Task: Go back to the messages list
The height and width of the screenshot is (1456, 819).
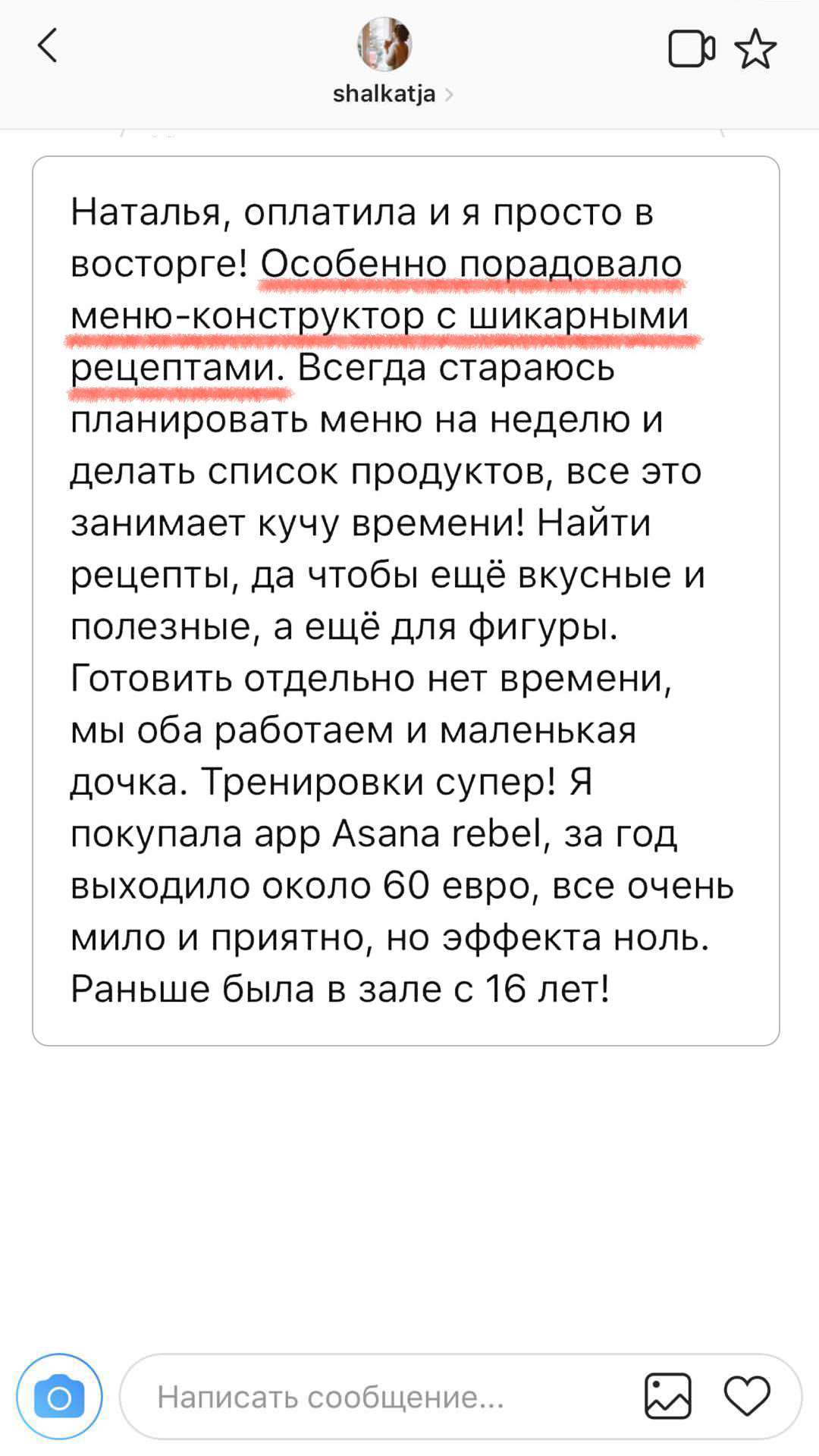Action: pos(48,45)
